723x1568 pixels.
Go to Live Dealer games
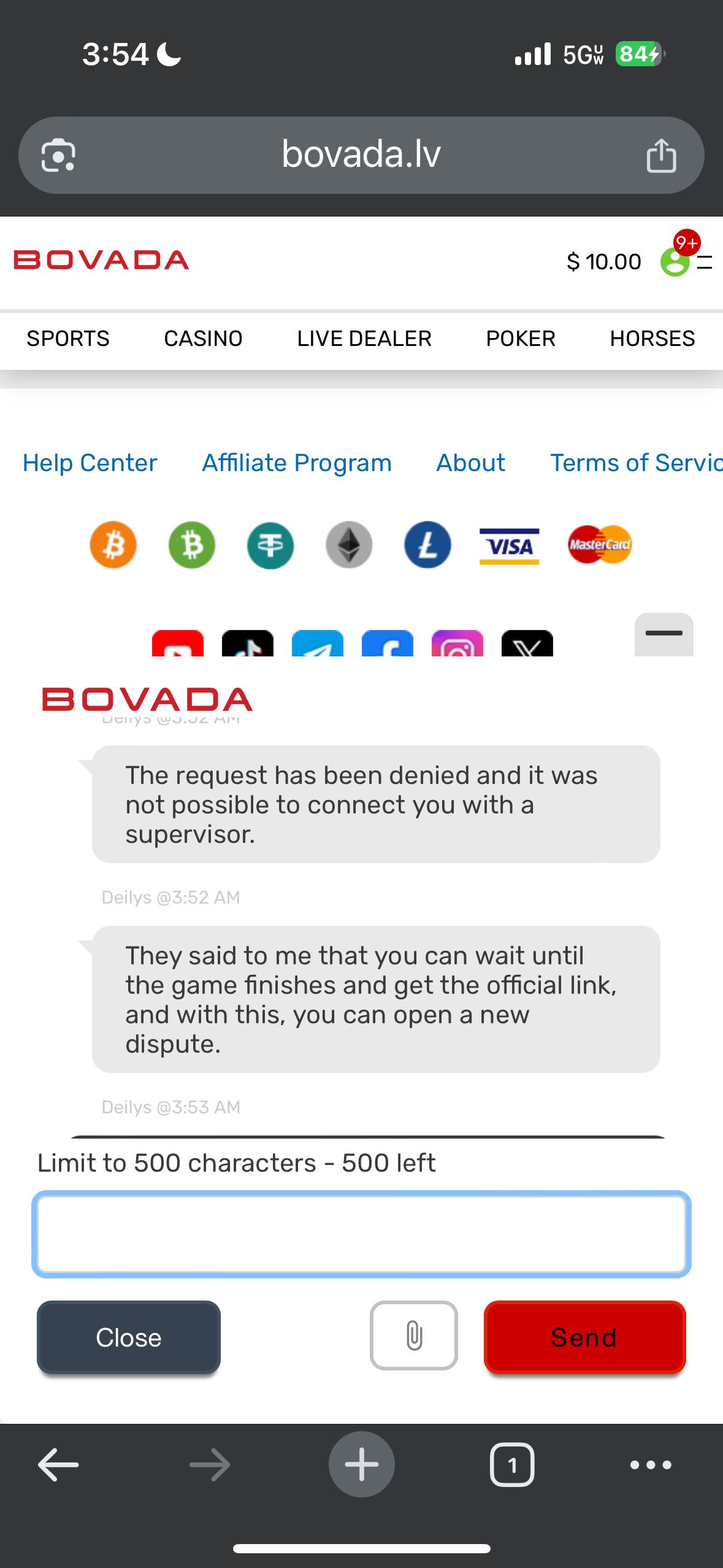coord(364,339)
